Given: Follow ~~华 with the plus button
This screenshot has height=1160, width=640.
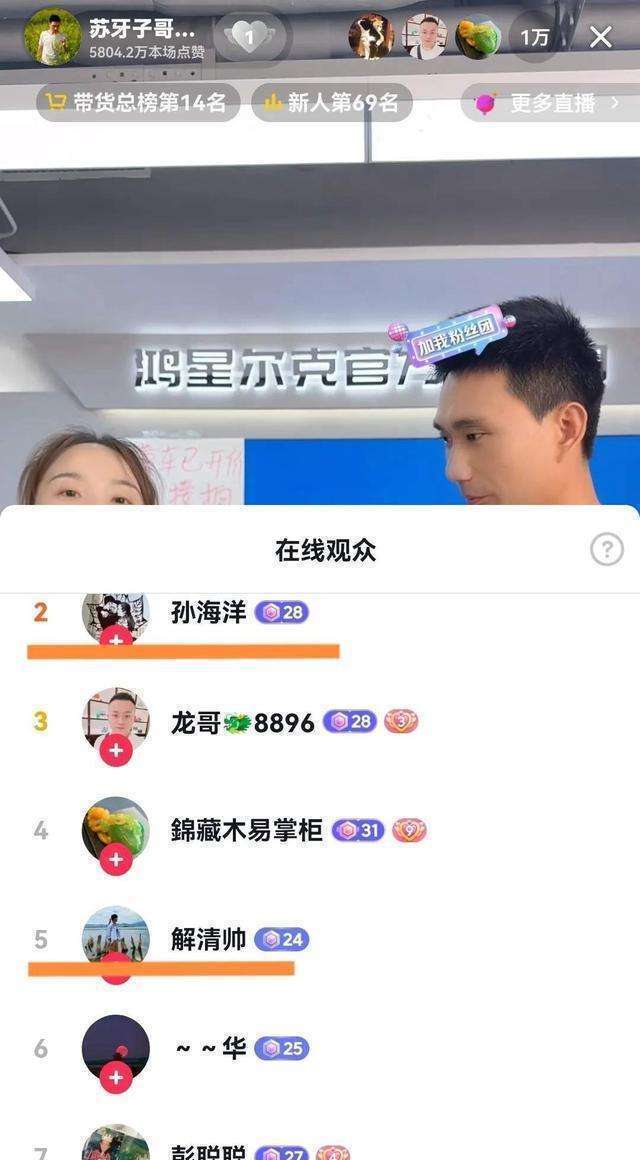Looking at the screenshot, I should point(116,1076).
